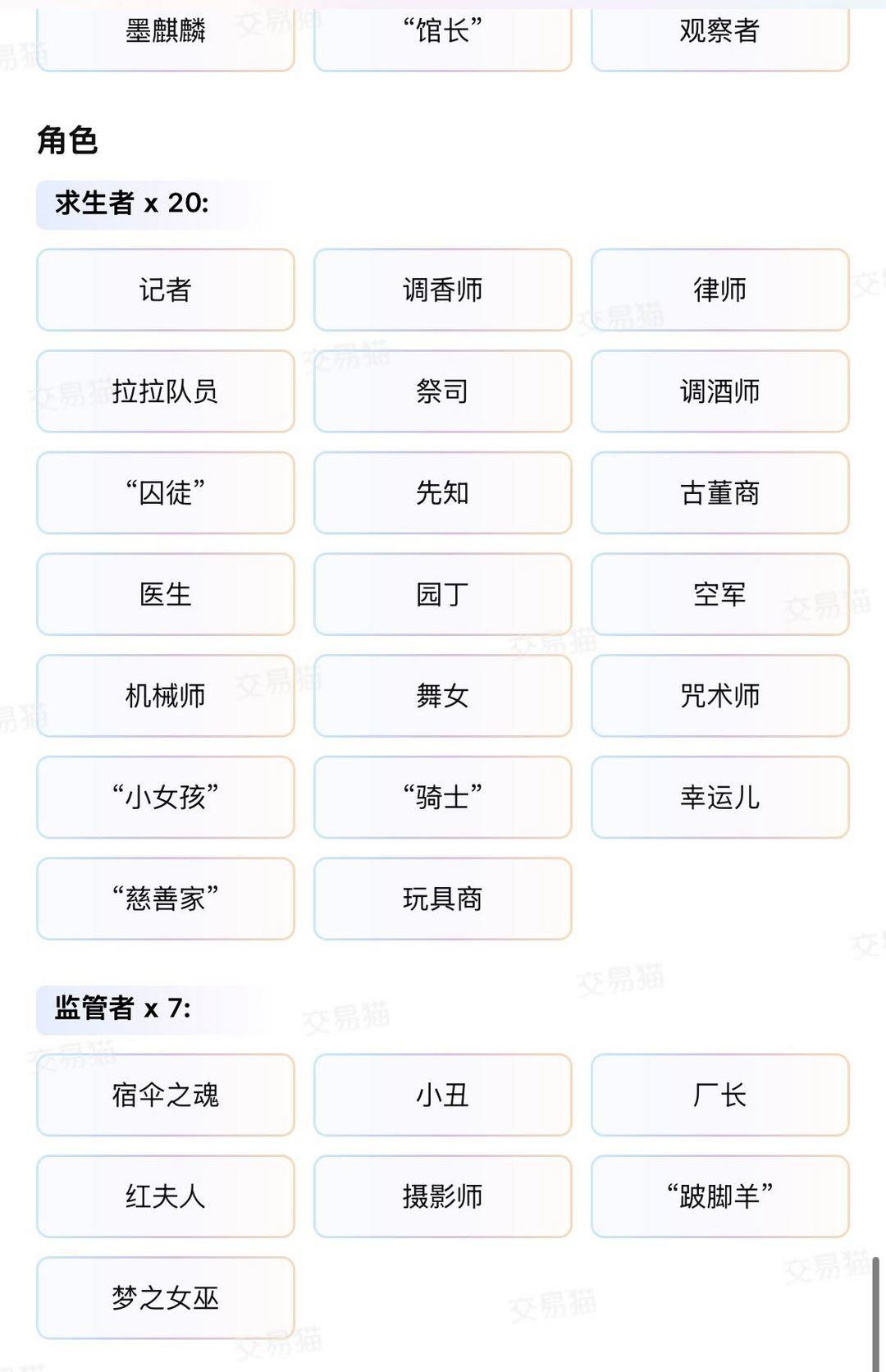Choose the 医生 chip
This screenshot has width=886, height=1372.
click(165, 594)
